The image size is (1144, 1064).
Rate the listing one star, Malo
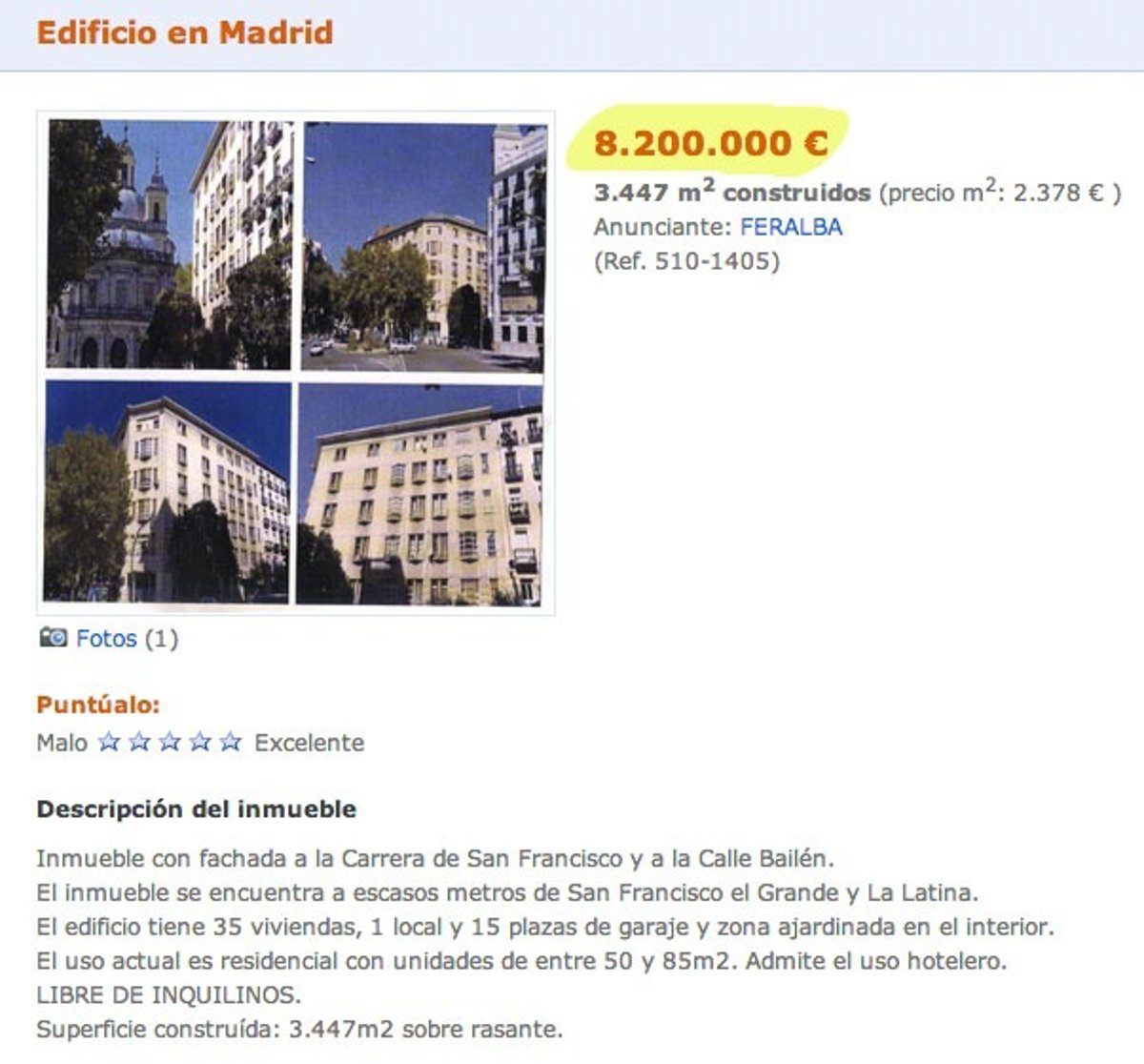(x=110, y=742)
